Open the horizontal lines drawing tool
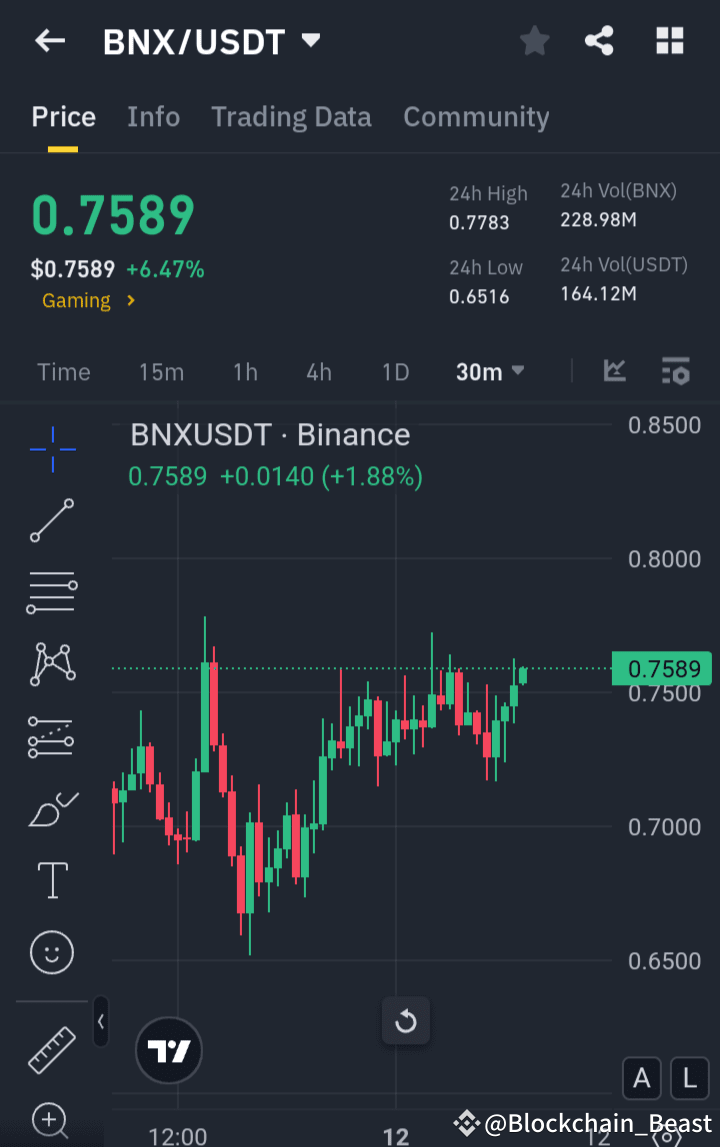720x1147 pixels. click(x=51, y=591)
